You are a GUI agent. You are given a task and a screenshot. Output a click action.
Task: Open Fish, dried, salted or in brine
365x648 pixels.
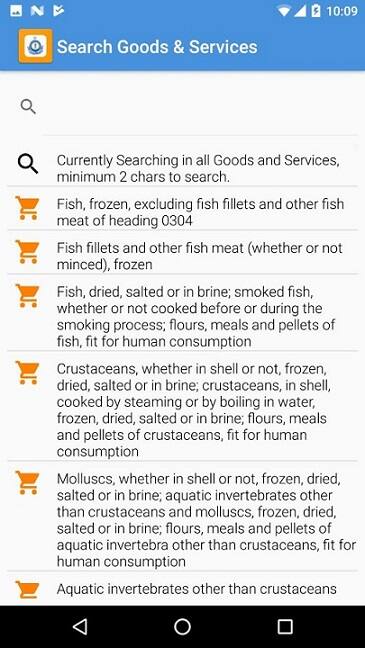tap(182, 312)
